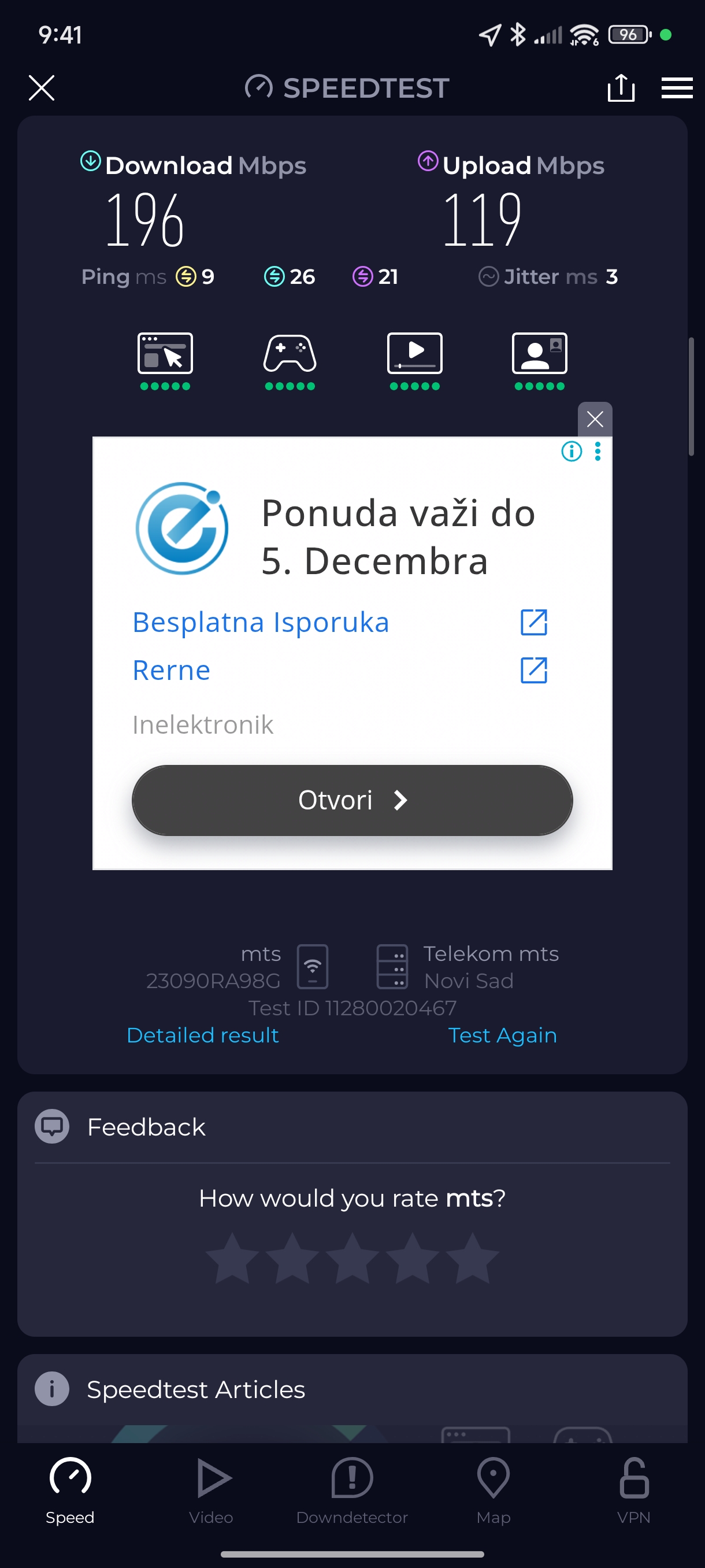Rate mts five stars
The height and width of the screenshot is (1568, 705).
coord(473,1258)
